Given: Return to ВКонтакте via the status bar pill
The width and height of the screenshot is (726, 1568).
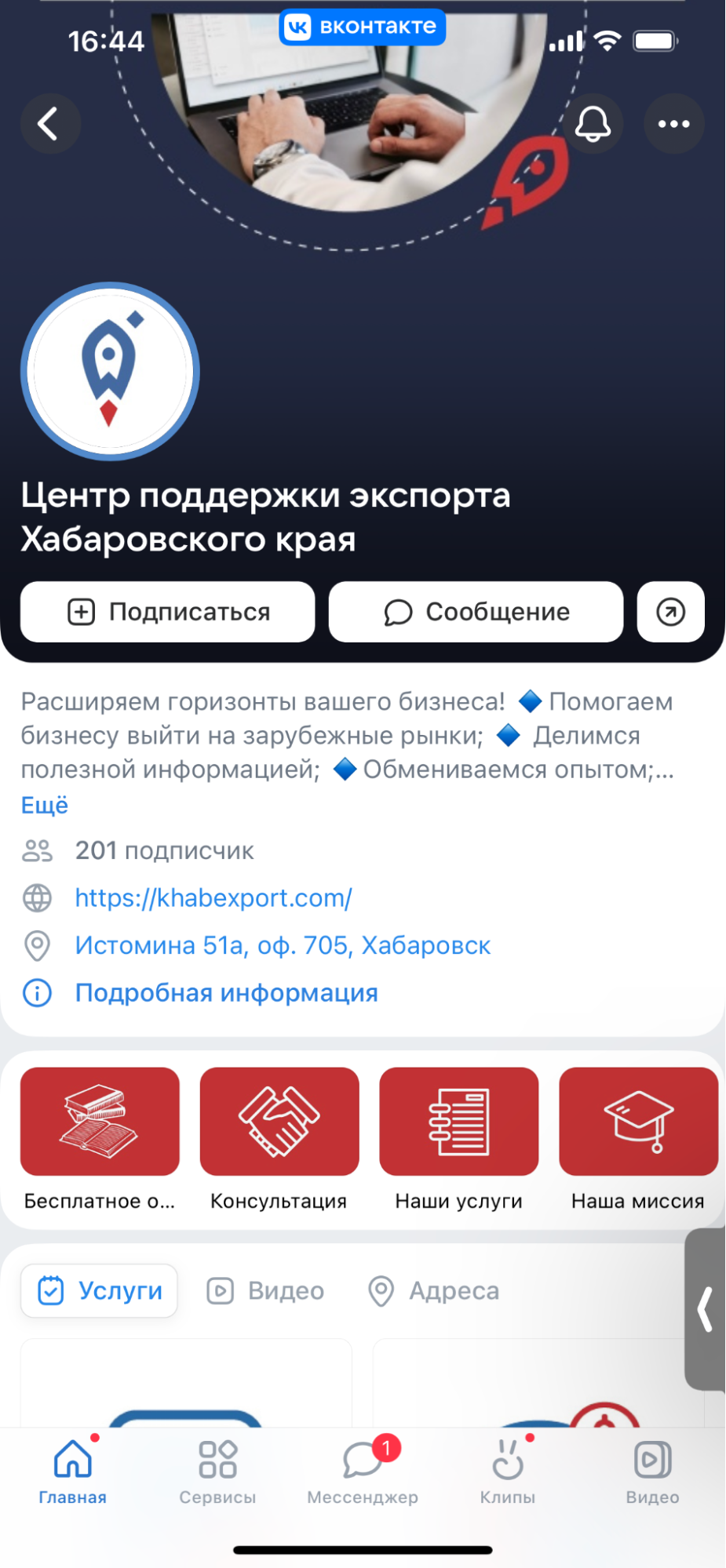Looking at the screenshot, I should (363, 27).
